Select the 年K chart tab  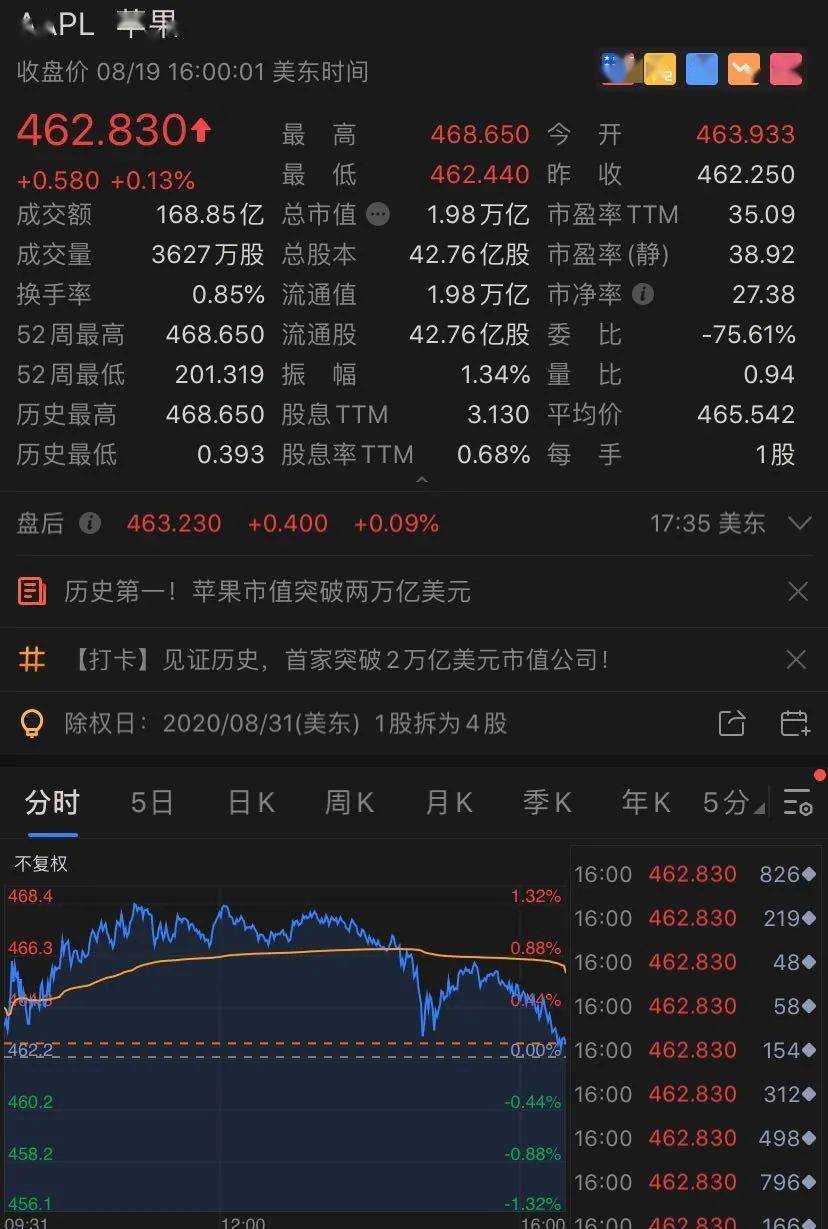click(x=644, y=802)
